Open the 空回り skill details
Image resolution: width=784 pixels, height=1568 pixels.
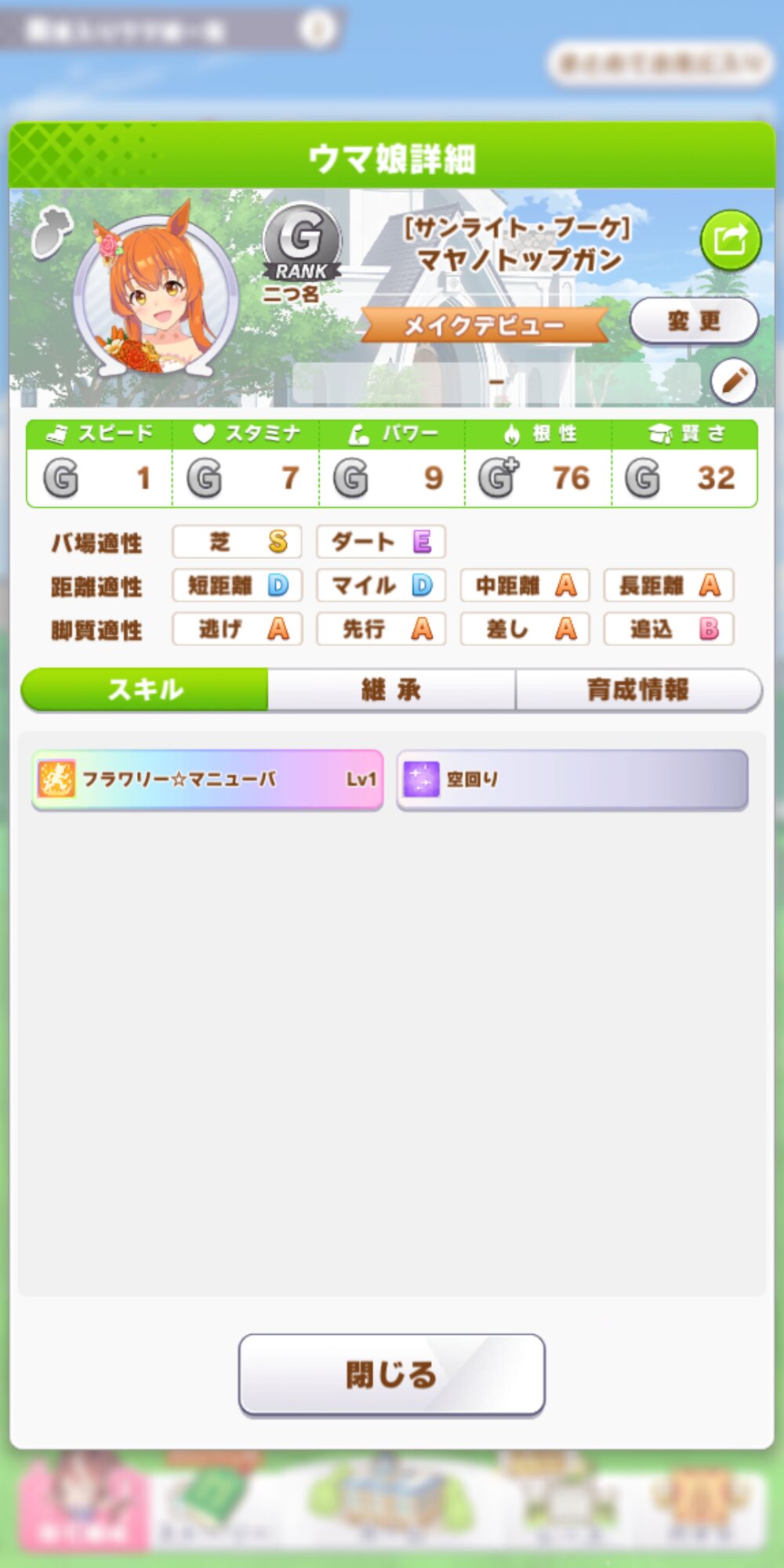[572, 779]
